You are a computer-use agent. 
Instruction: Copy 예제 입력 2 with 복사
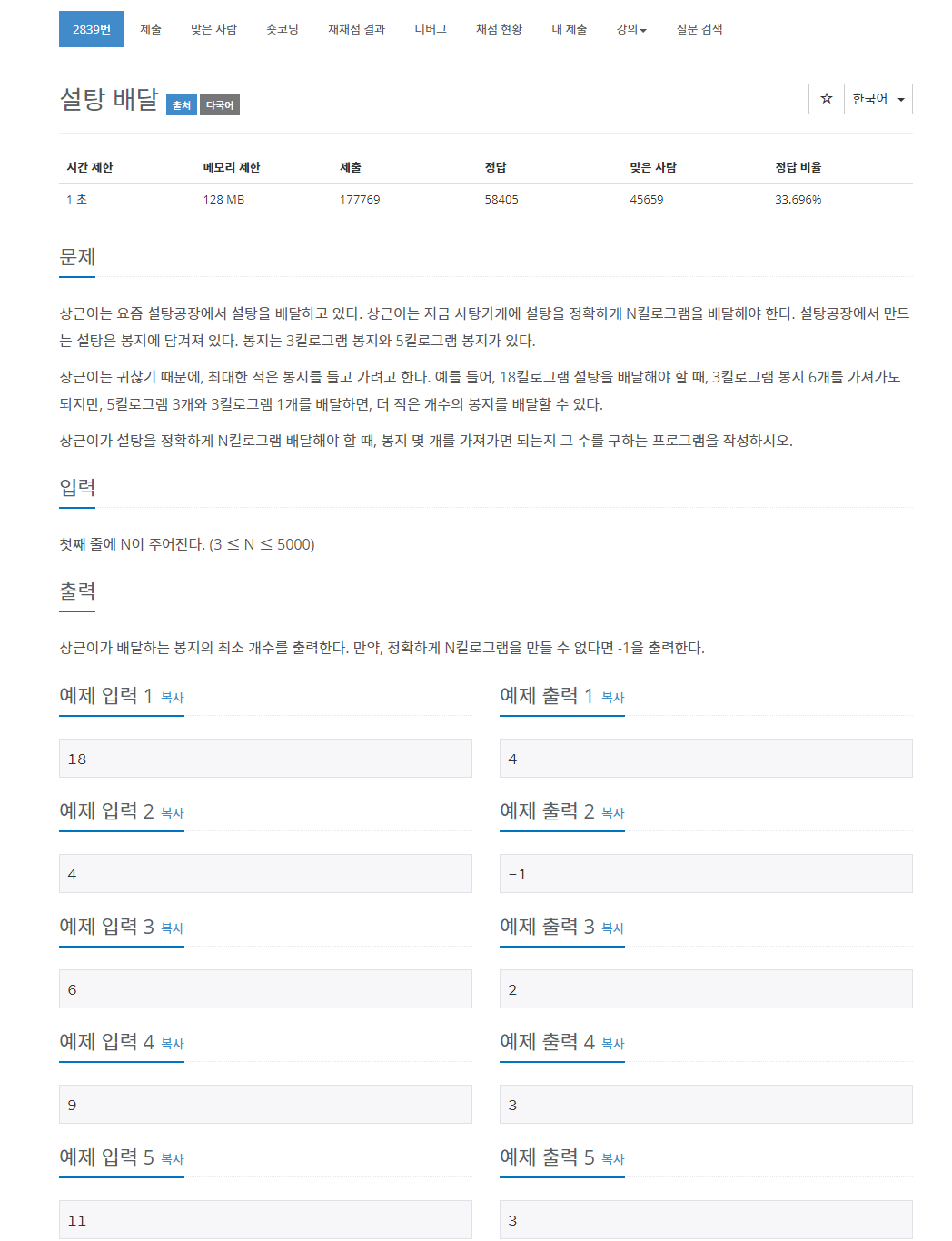coord(173,813)
